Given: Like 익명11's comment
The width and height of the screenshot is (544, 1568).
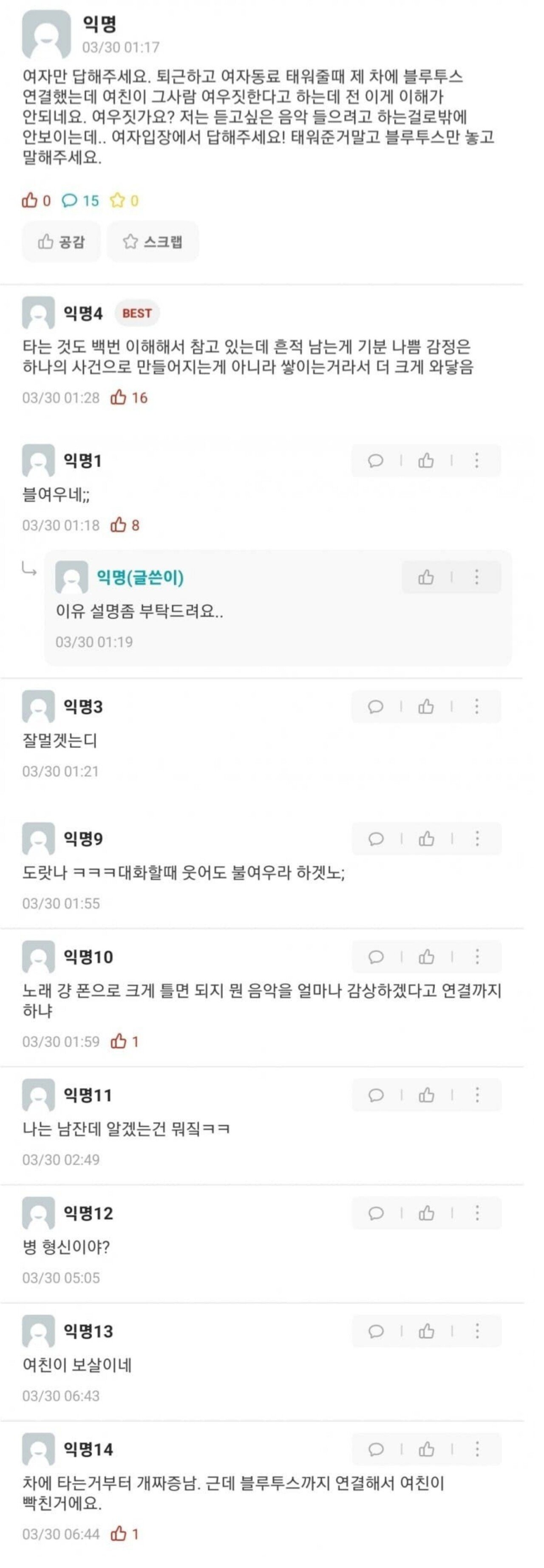Looking at the screenshot, I should point(427,1095).
